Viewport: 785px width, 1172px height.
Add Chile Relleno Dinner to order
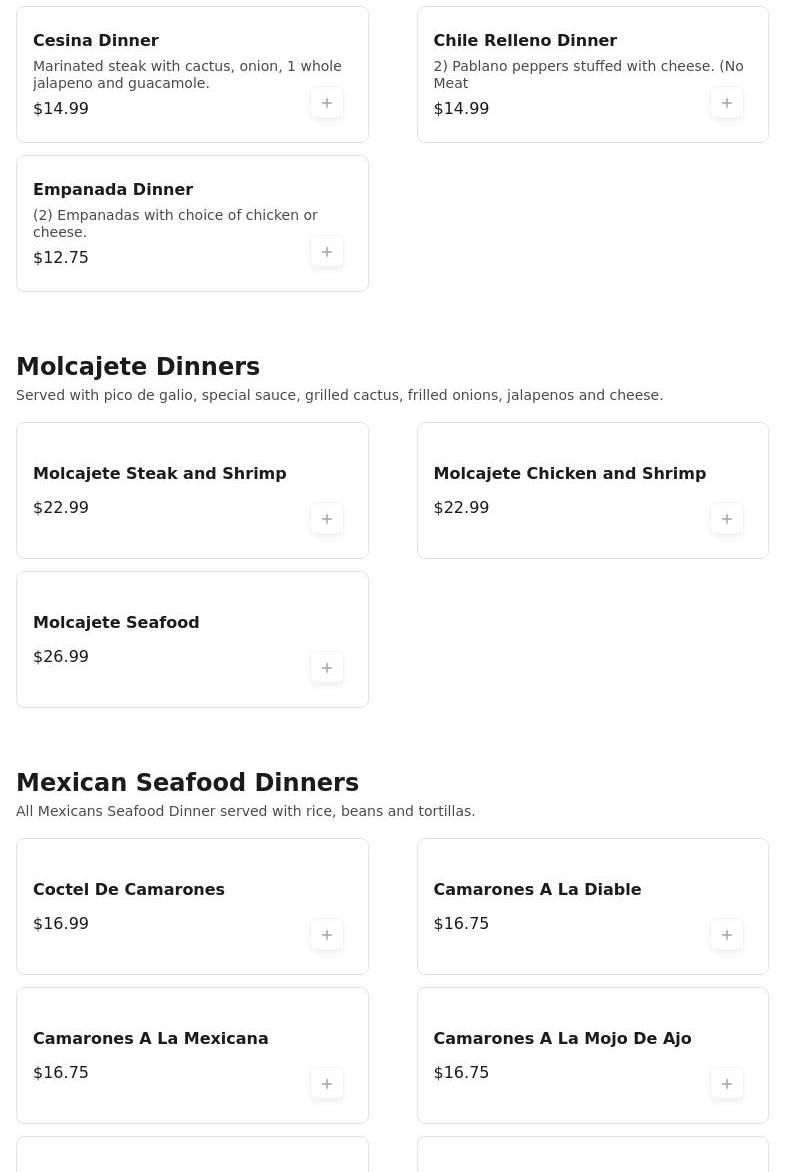pyautogui.click(x=727, y=102)
